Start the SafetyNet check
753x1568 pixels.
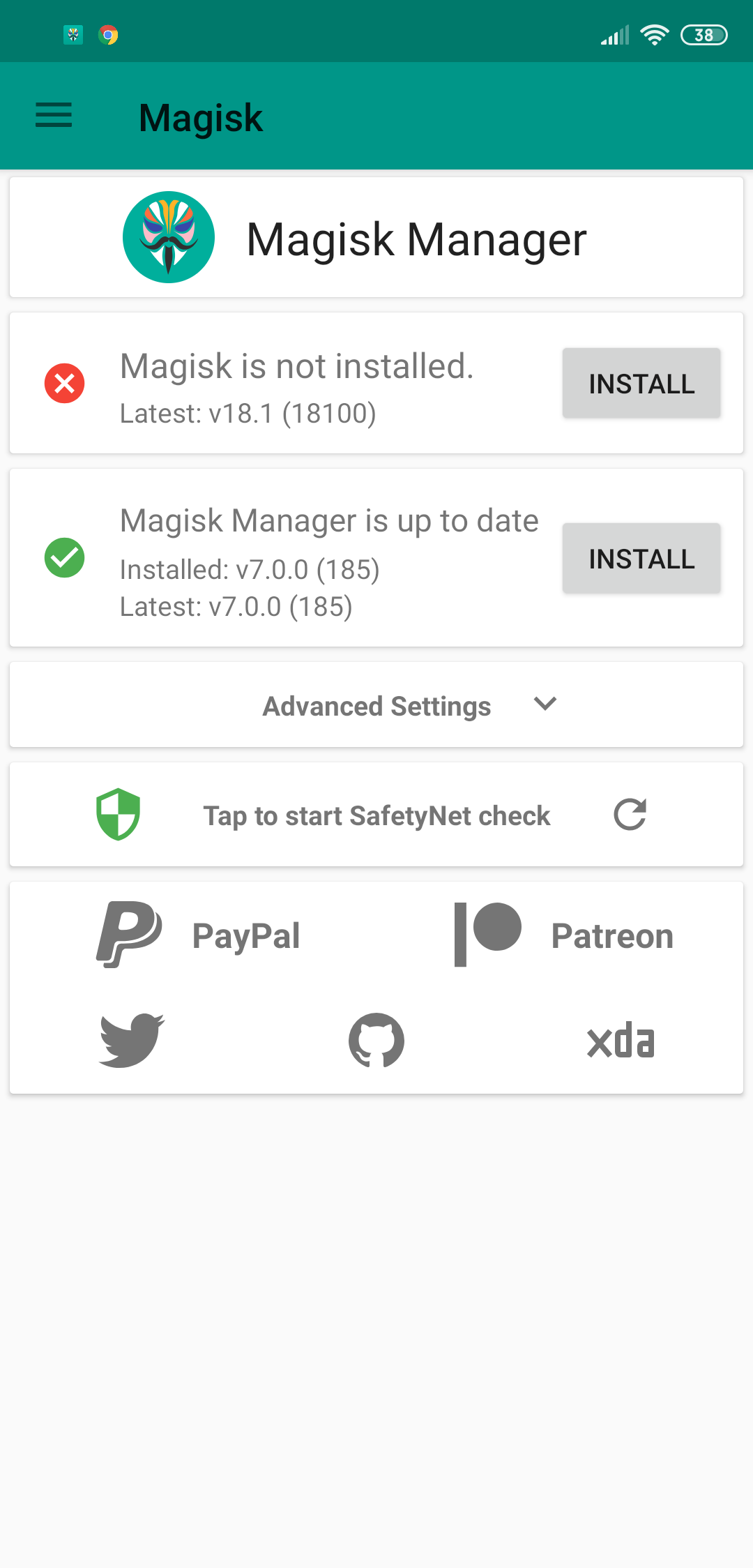coord(376,815)
